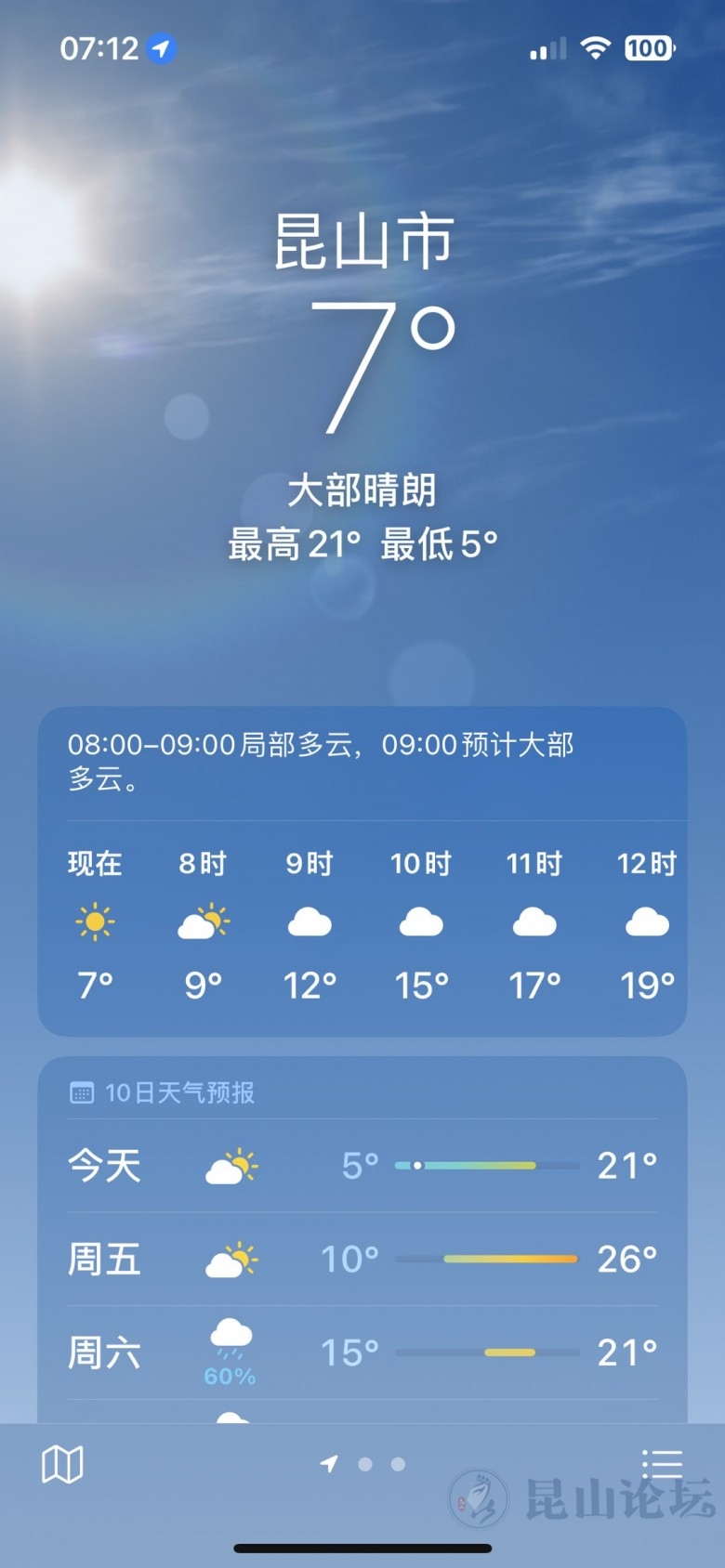View the 周五 forecast row

[362, 1260]
